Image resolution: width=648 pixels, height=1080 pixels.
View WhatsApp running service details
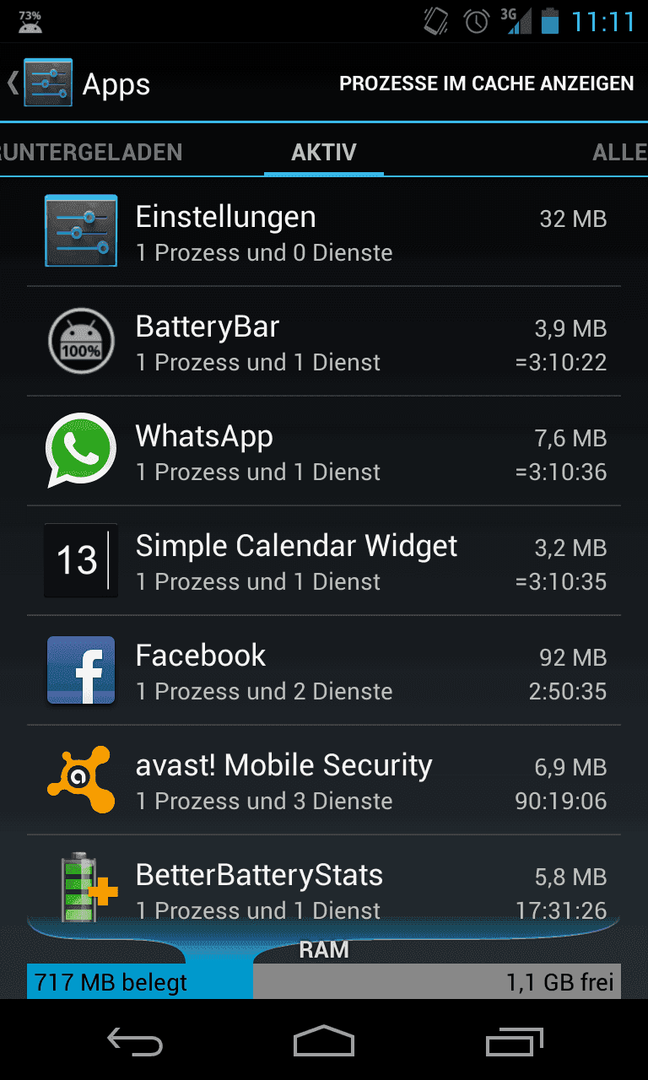[x=324, y=450]
